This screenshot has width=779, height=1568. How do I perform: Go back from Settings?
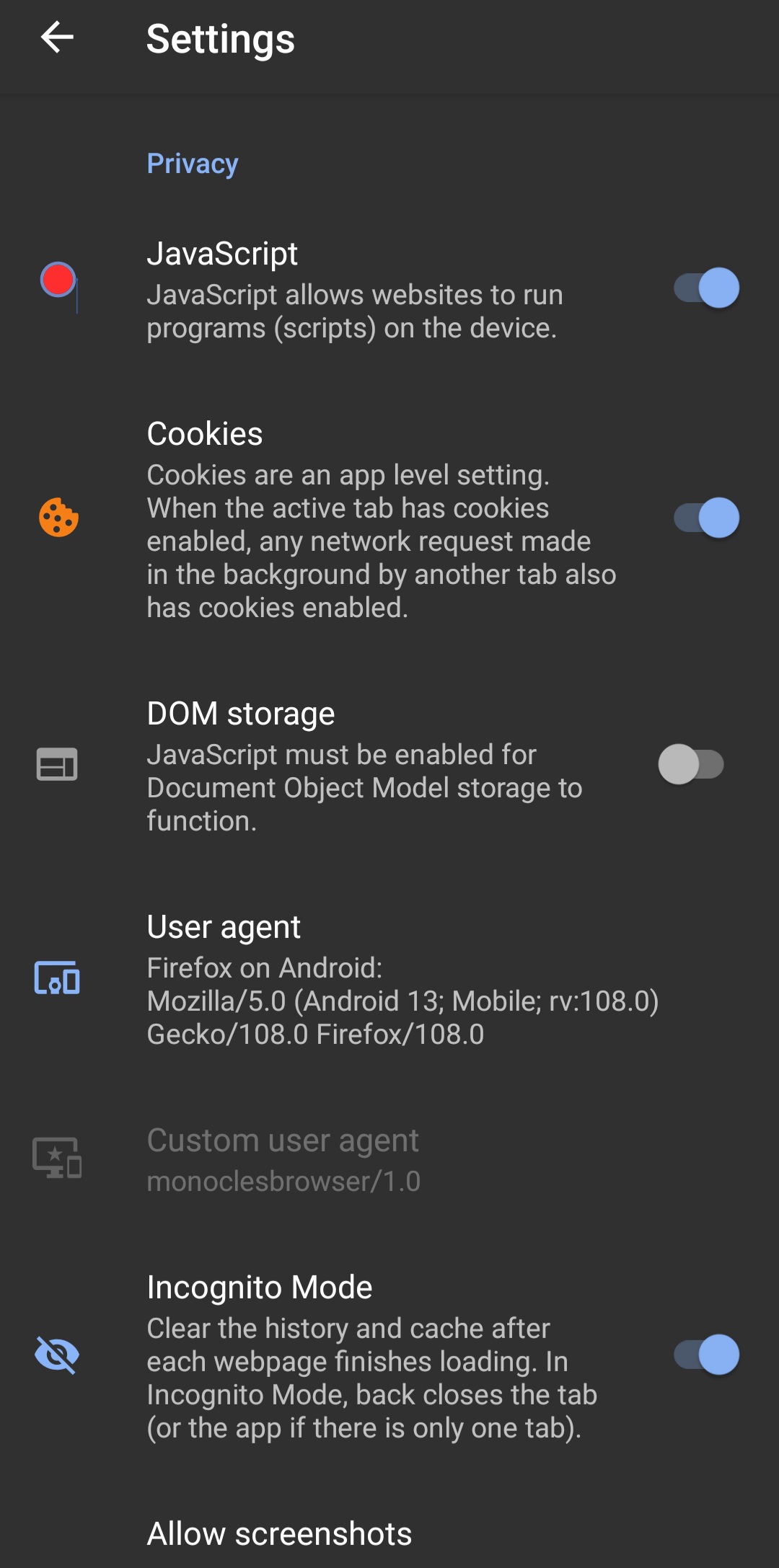coord(58,37)
